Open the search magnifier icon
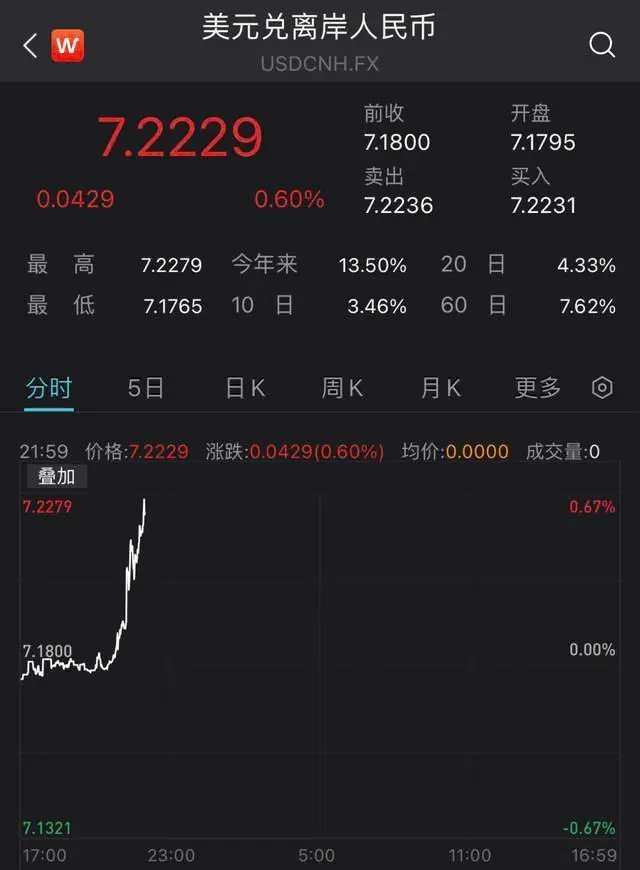 point(602,45)
